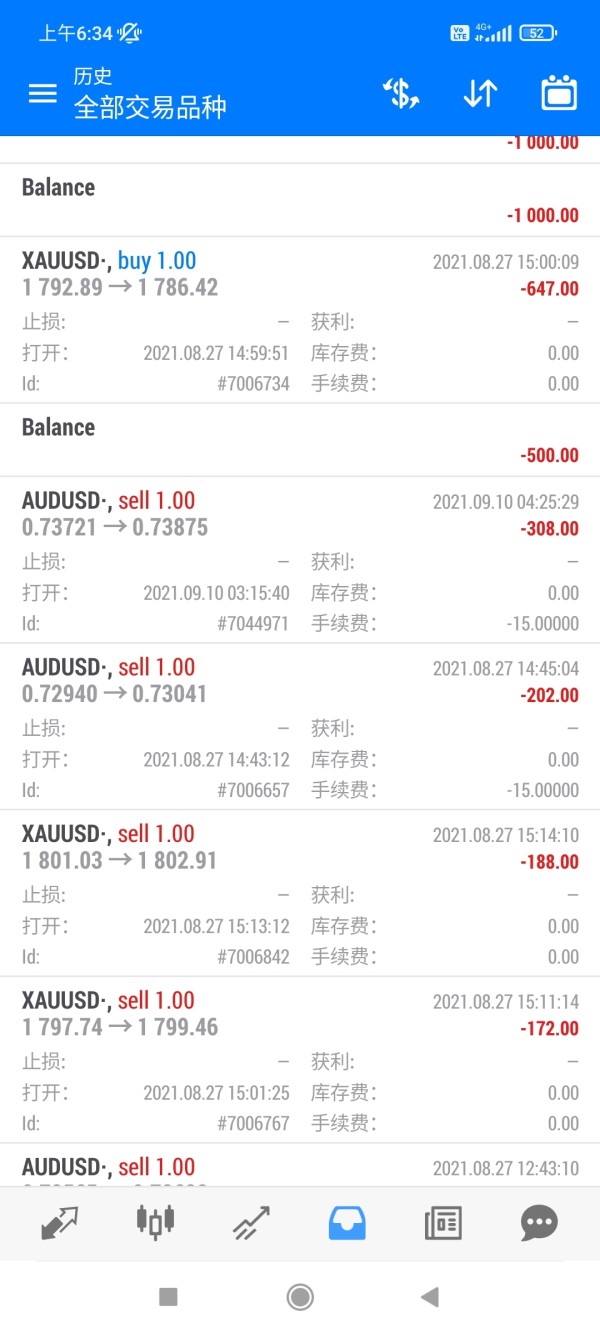The image size is (600, 1333).
Task: Open the symbol filter dollar icon
Action: (x=400, y=94)
